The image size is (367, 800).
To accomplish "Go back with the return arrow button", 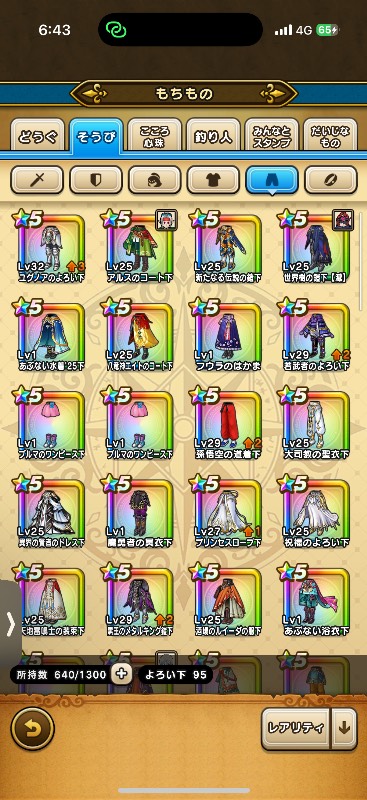I will [33, 729].
